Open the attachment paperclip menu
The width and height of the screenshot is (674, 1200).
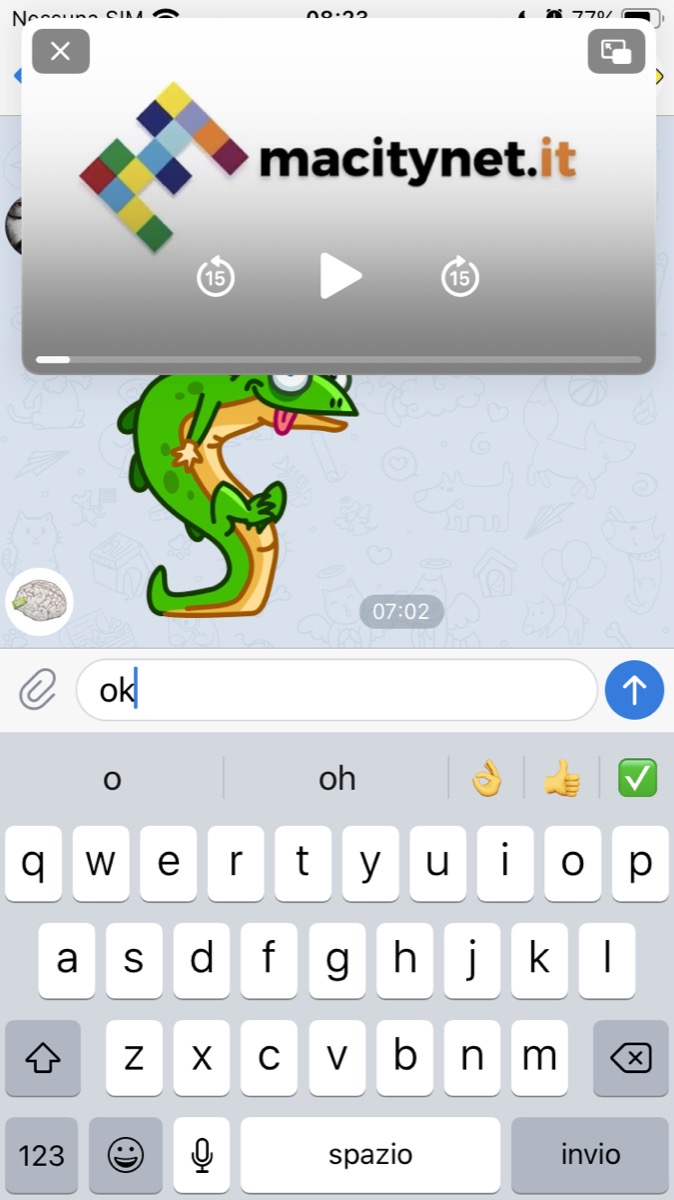click(x=38, y=690)
